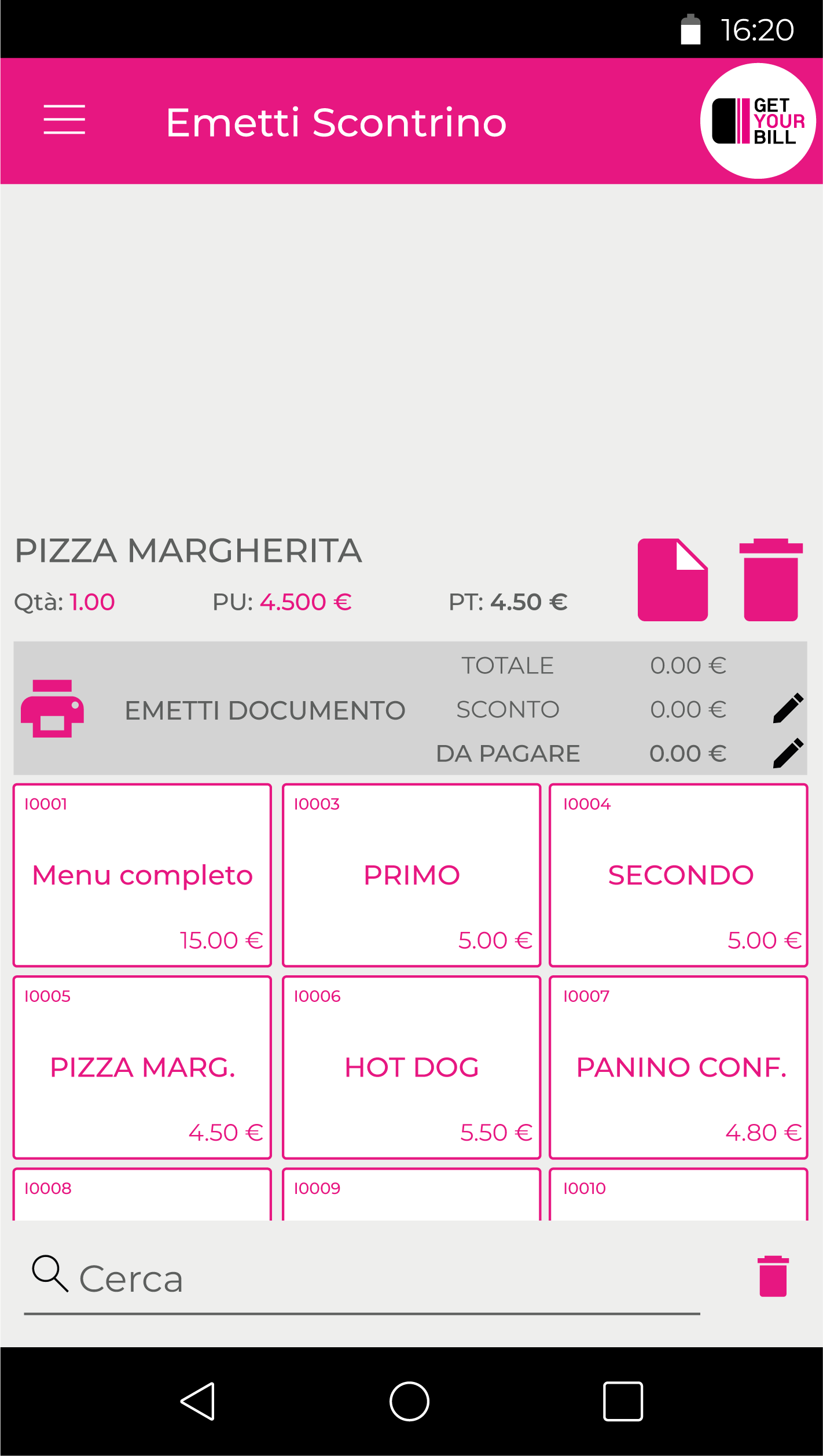Add PIZZA MARG. for 4.50 €
This screenshot has width=823, height=1456.
[x=142, y=1067]
